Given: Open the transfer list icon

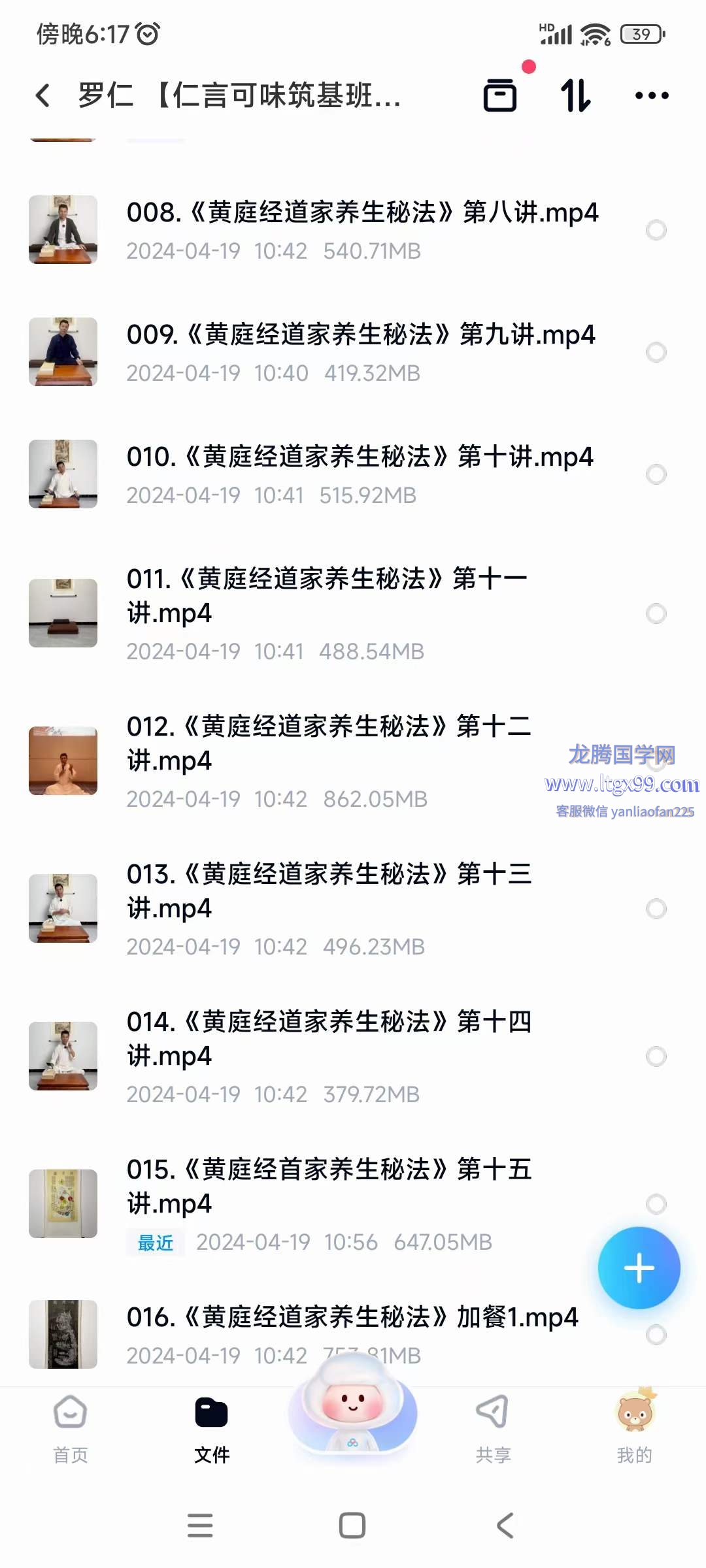Looking at the screenshot, I should [500, 95].
